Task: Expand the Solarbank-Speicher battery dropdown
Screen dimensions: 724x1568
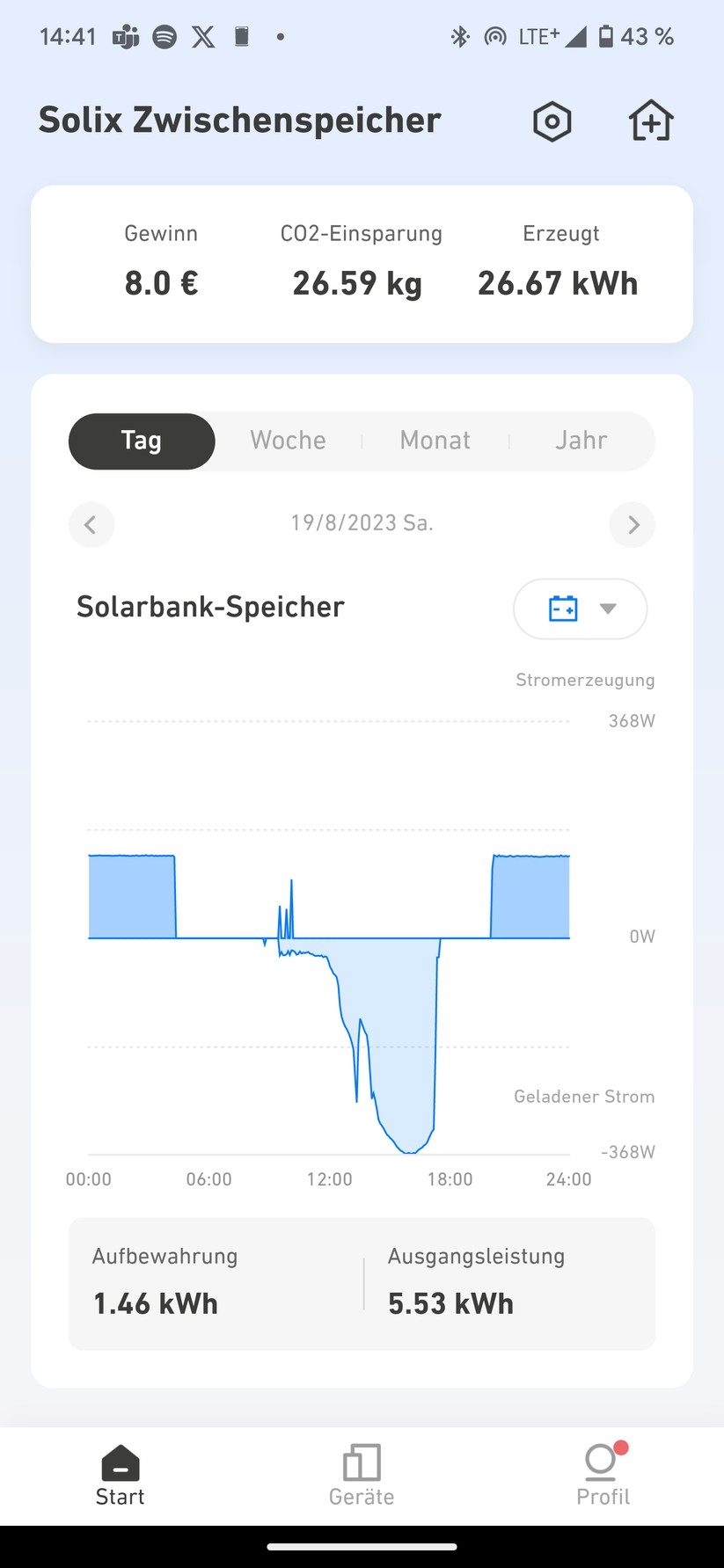Action: (x=580, y=609)
